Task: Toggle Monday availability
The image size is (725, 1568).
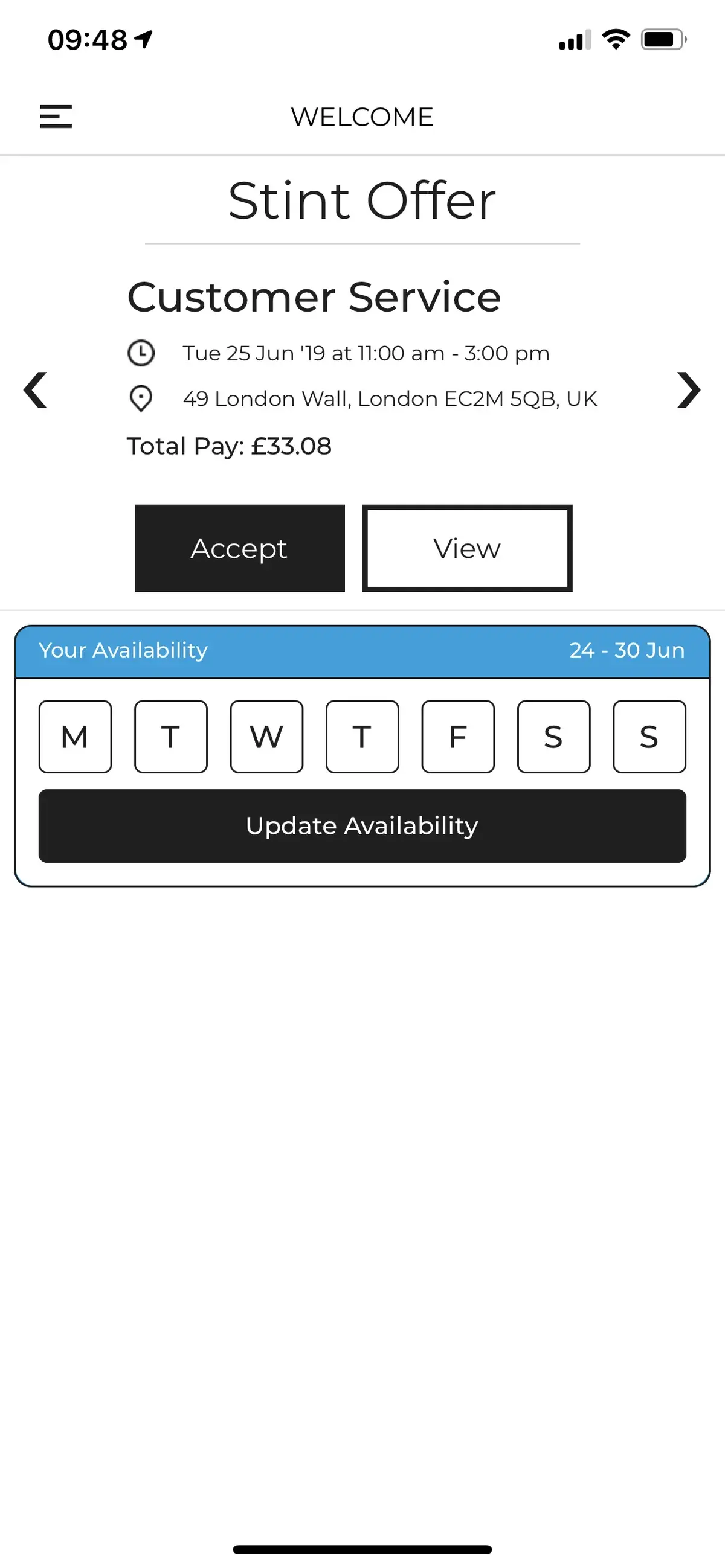Action: (x=74, y=736)
